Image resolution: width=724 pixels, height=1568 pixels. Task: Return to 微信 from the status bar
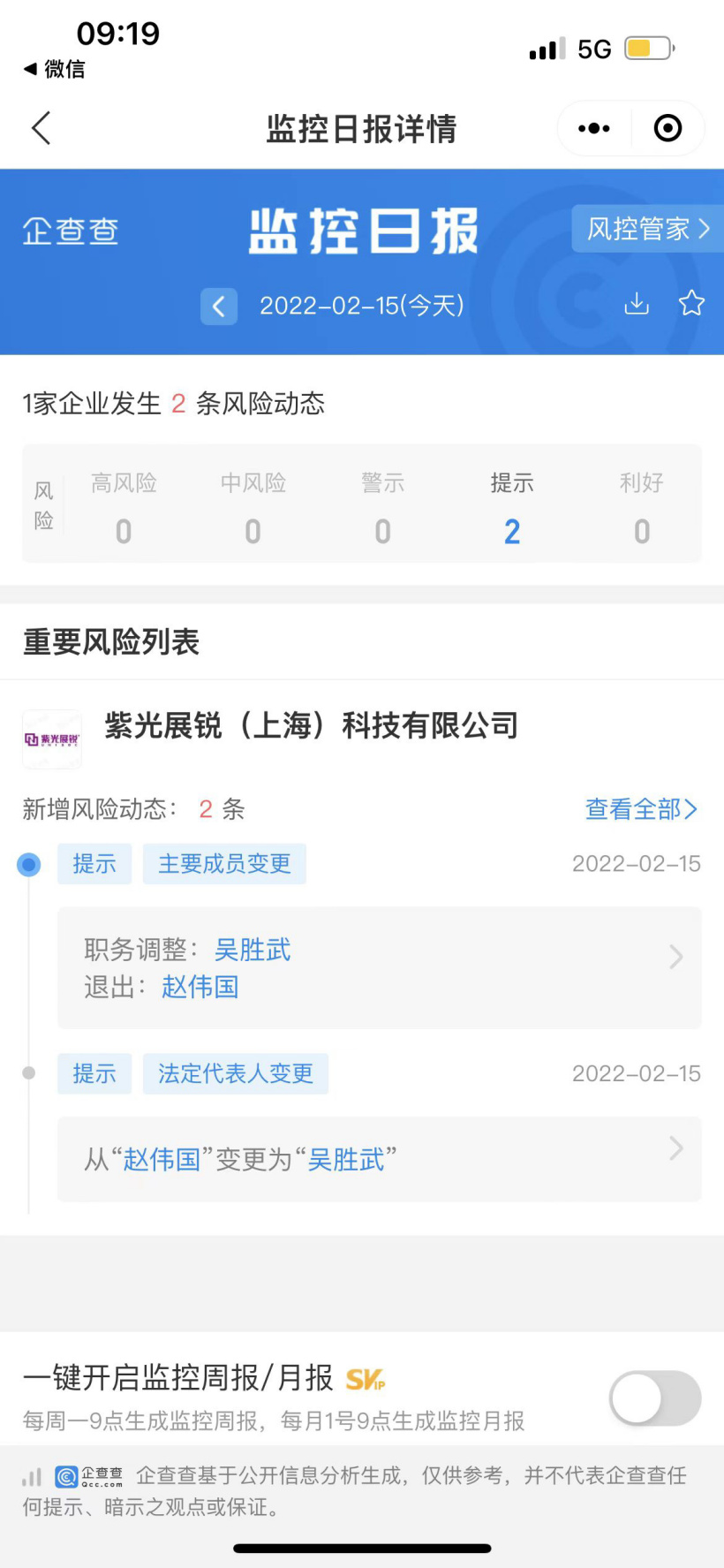click(55, 69)
